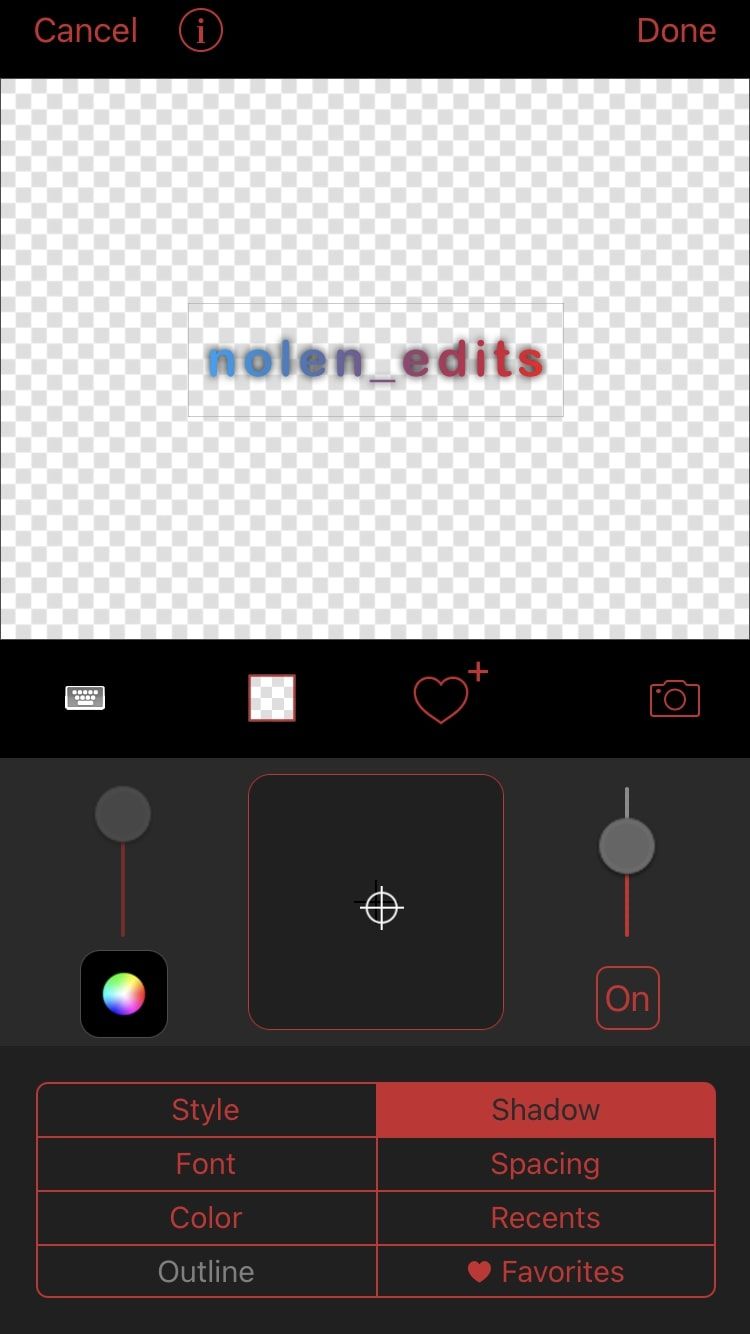Tap the info icon in the top bar
The width and height of the screenshot is (750, 1334).
tap(199, 30)
